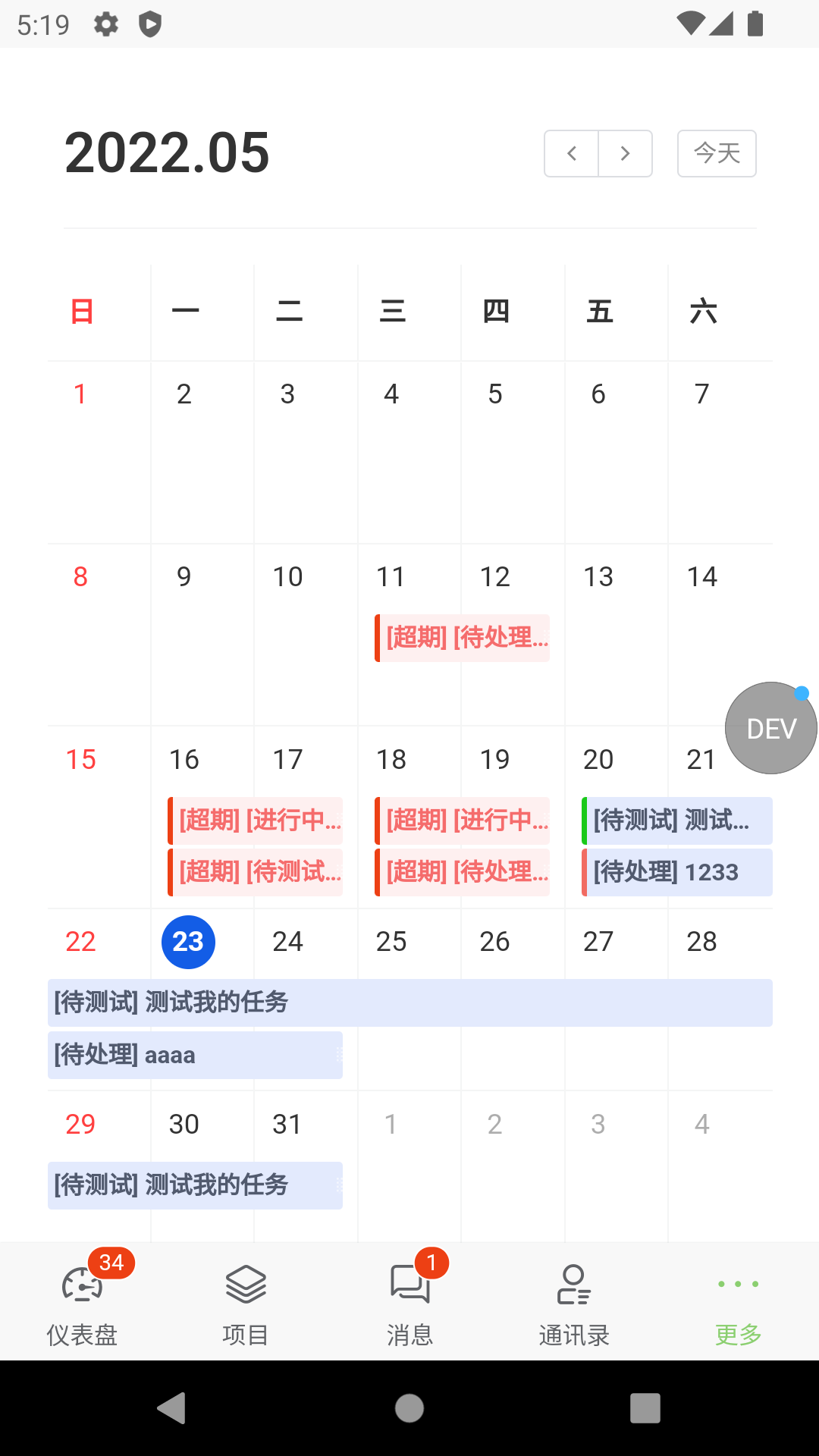This screenshot has height=1456, width=819.
Task: Open the [待测试] 测试 task on May 20
Action: (676, 821)
